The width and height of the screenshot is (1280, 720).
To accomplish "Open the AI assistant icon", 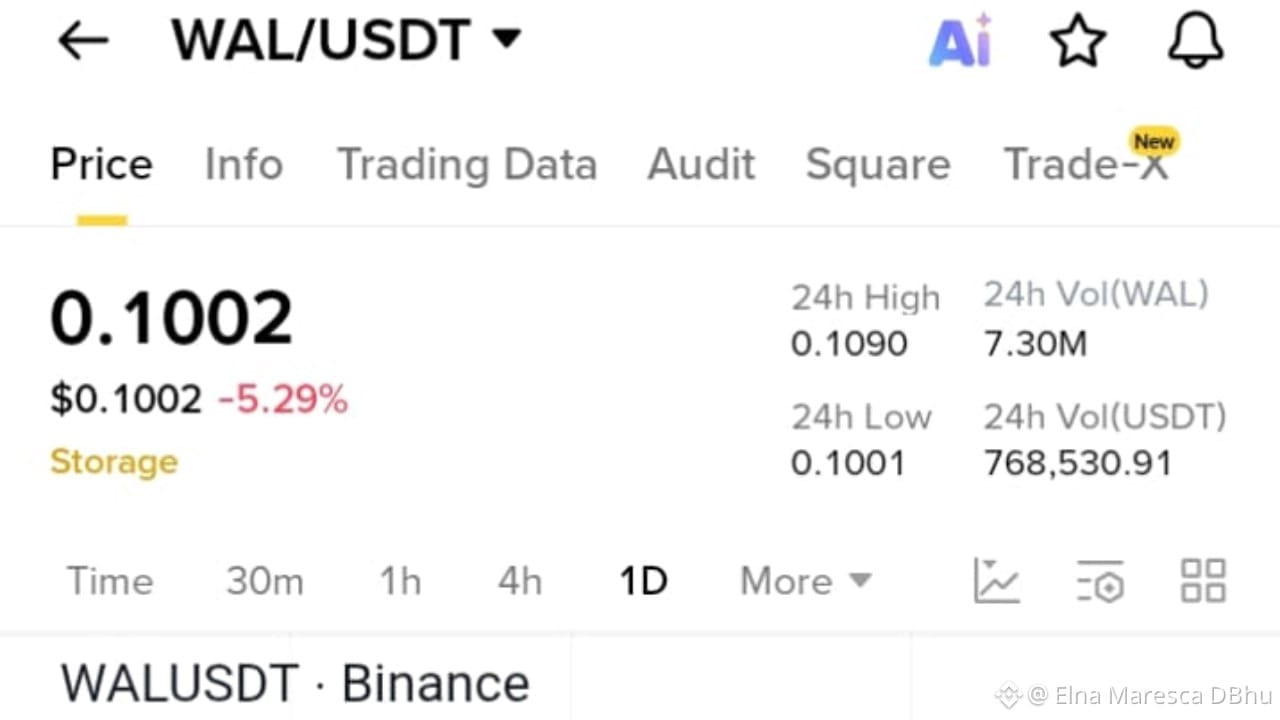I will point(960,42).
